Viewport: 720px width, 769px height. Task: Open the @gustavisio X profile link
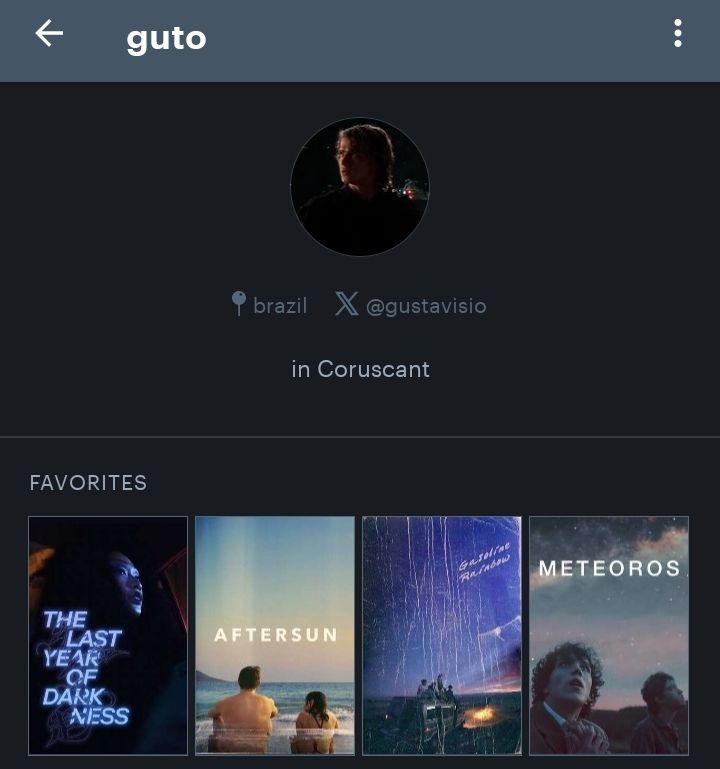click(411, 305)
